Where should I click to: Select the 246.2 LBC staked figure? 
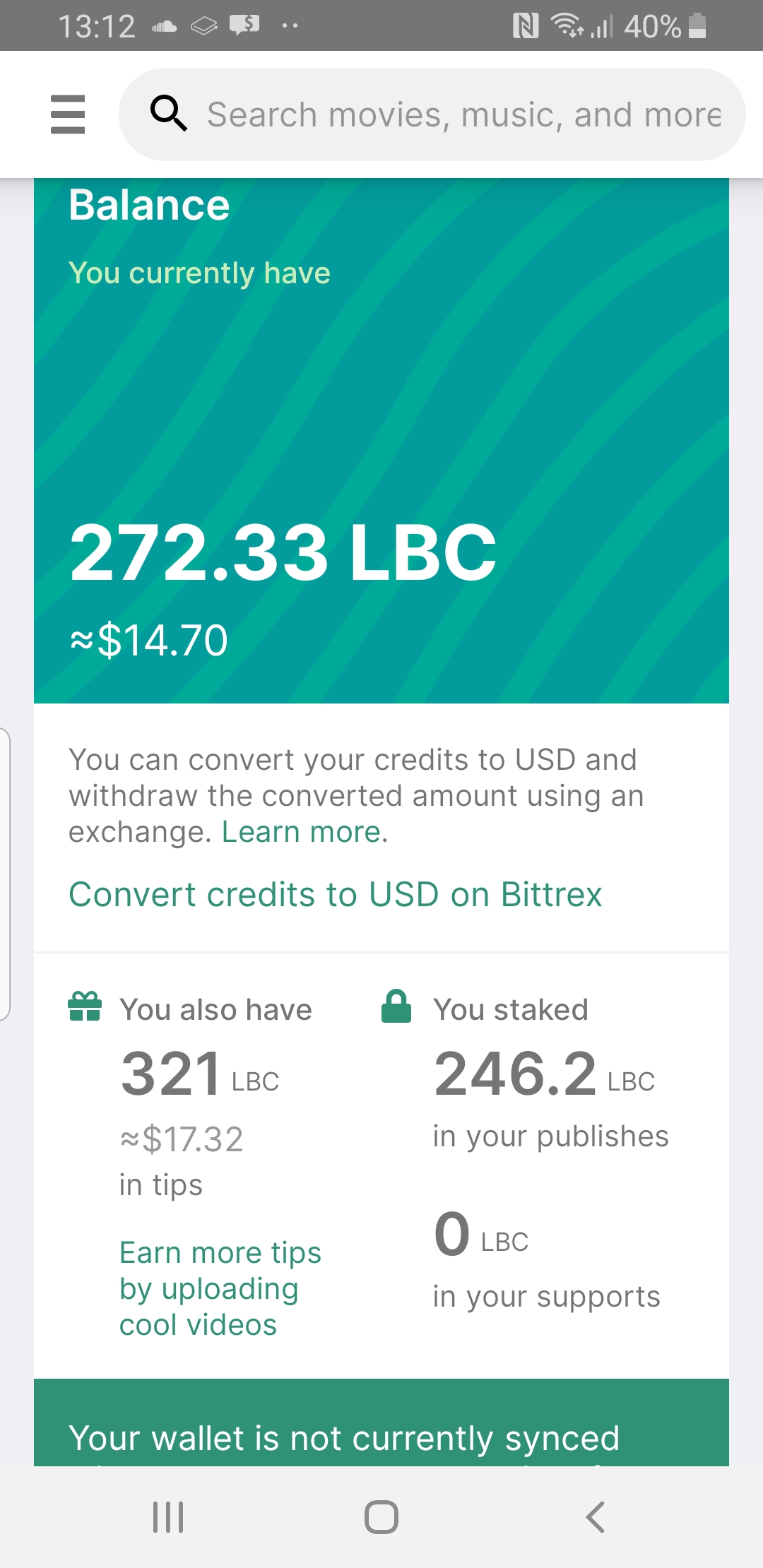(544, 1074)
